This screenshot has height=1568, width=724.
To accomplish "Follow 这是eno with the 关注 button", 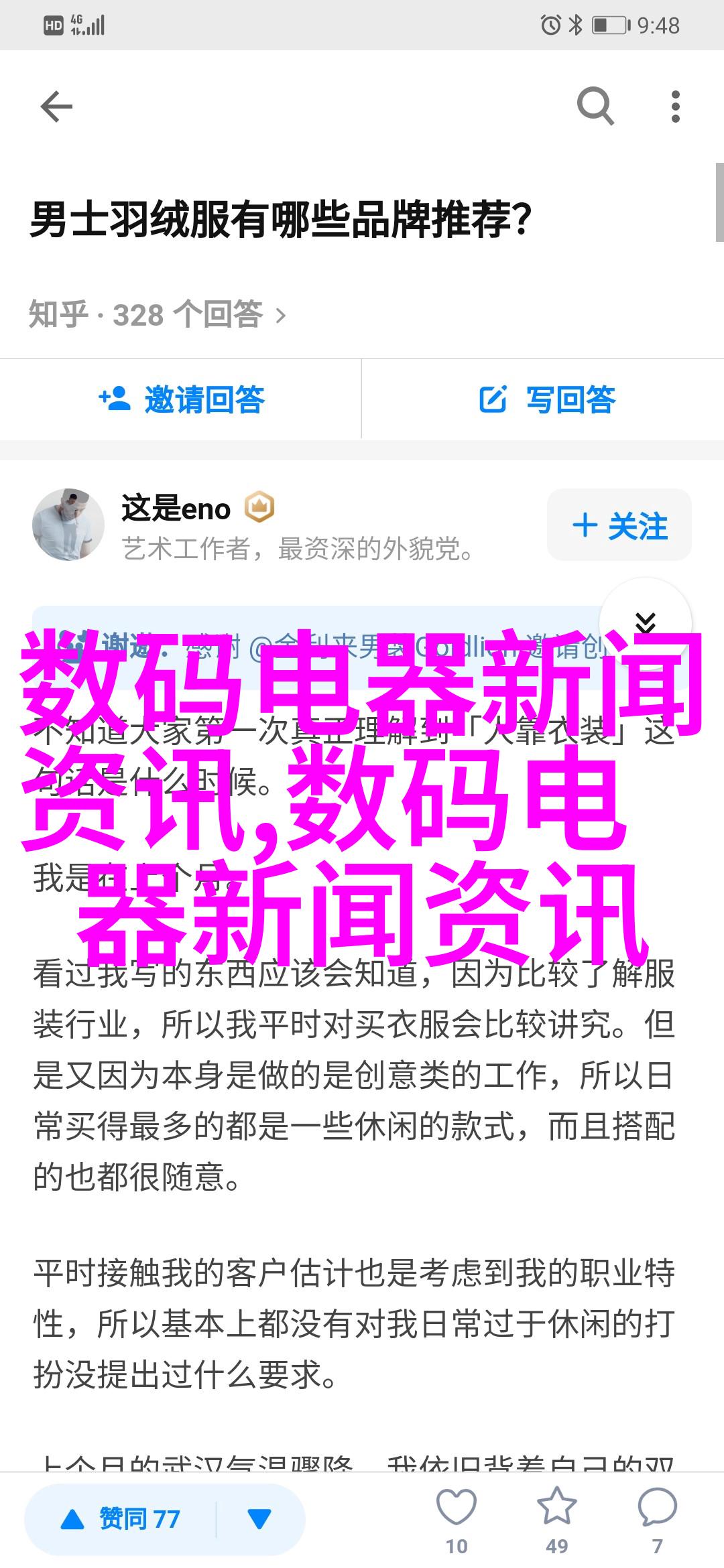I will (x=619, y=525).
